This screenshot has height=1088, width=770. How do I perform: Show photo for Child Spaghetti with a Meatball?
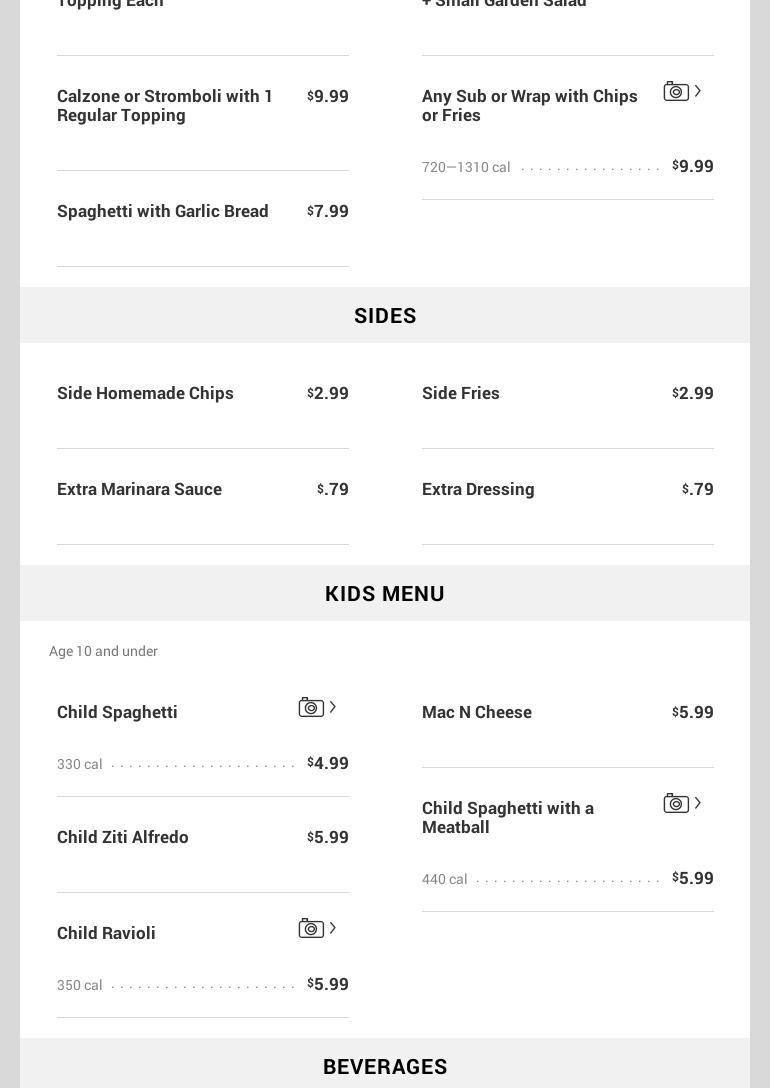(x=677, y=804)
